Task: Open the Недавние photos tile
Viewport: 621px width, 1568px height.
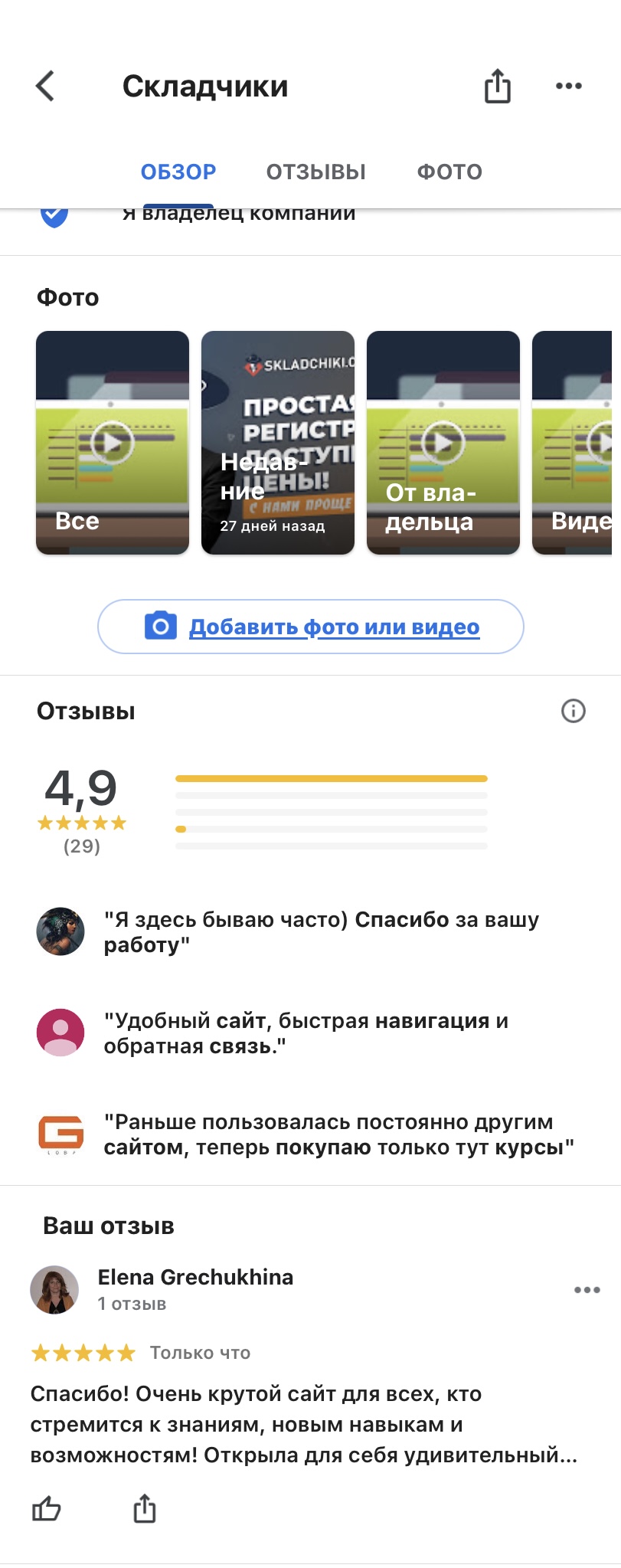Action: 278,442
